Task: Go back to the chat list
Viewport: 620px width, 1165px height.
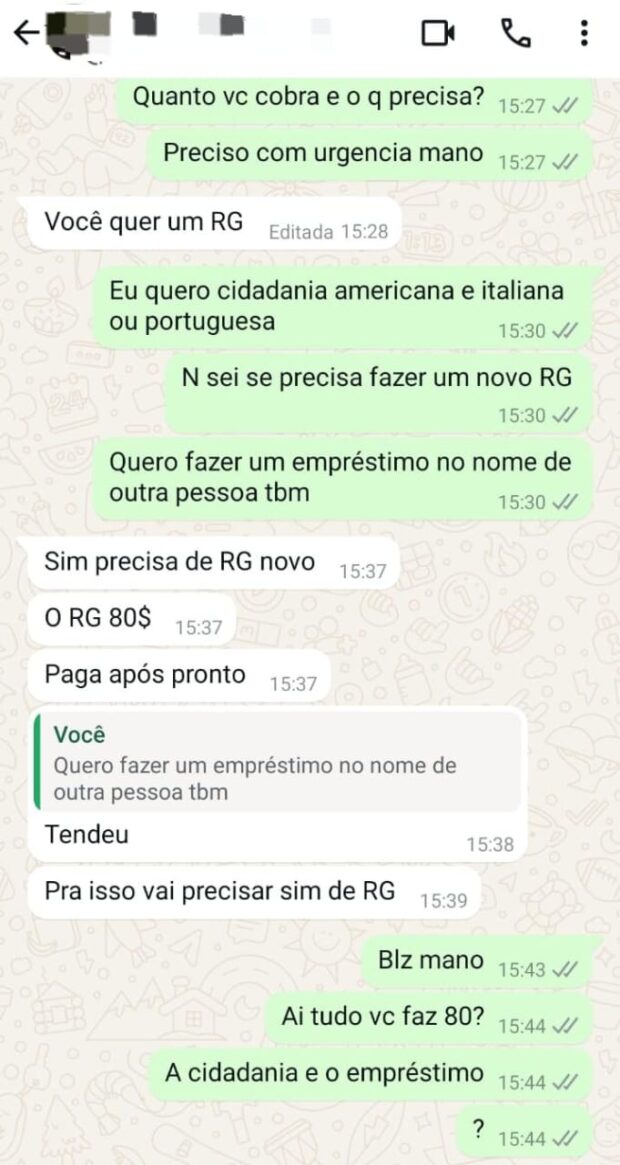Action: point(25,33)
